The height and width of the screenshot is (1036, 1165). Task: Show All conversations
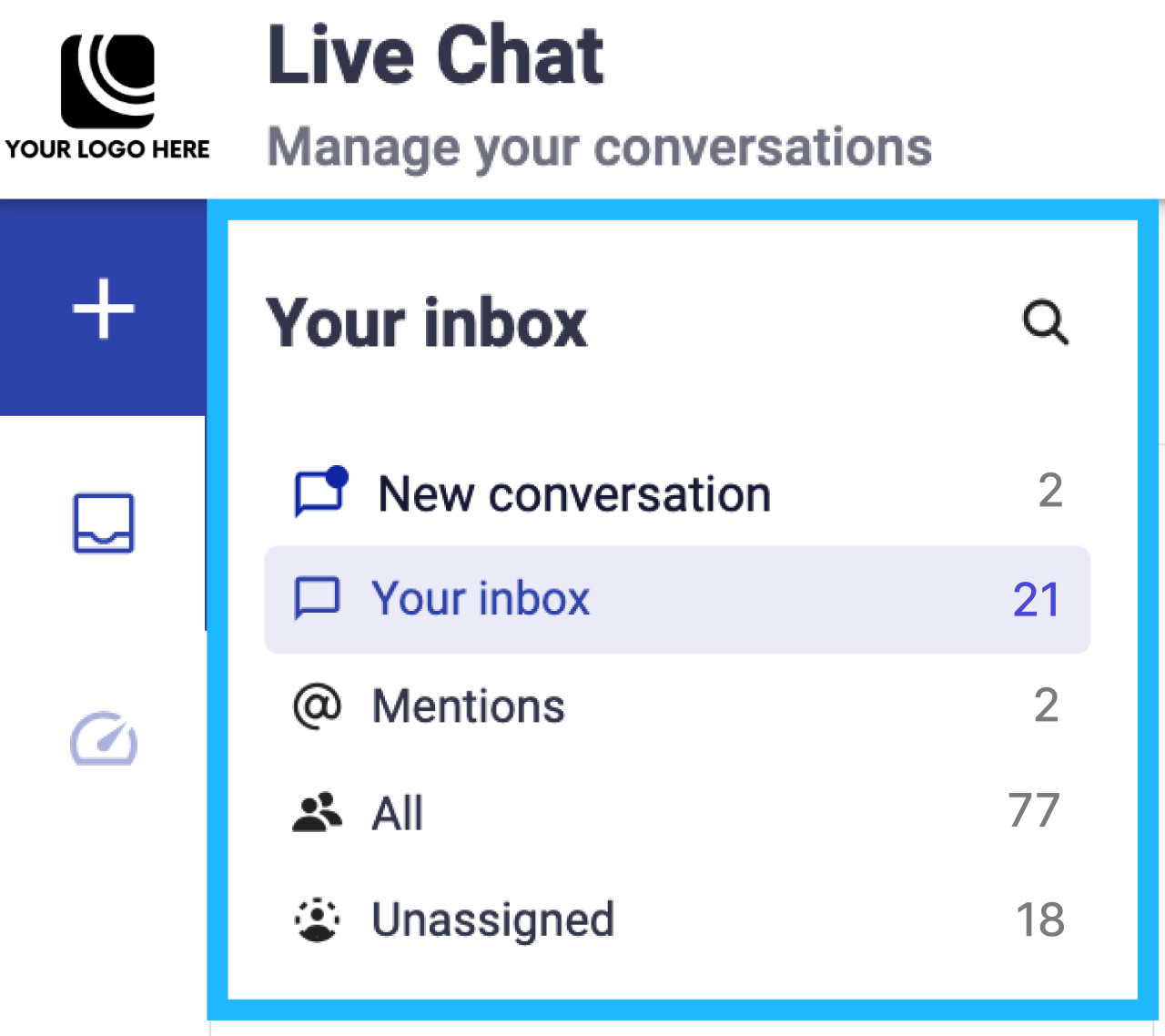click(x=398, y=813)
